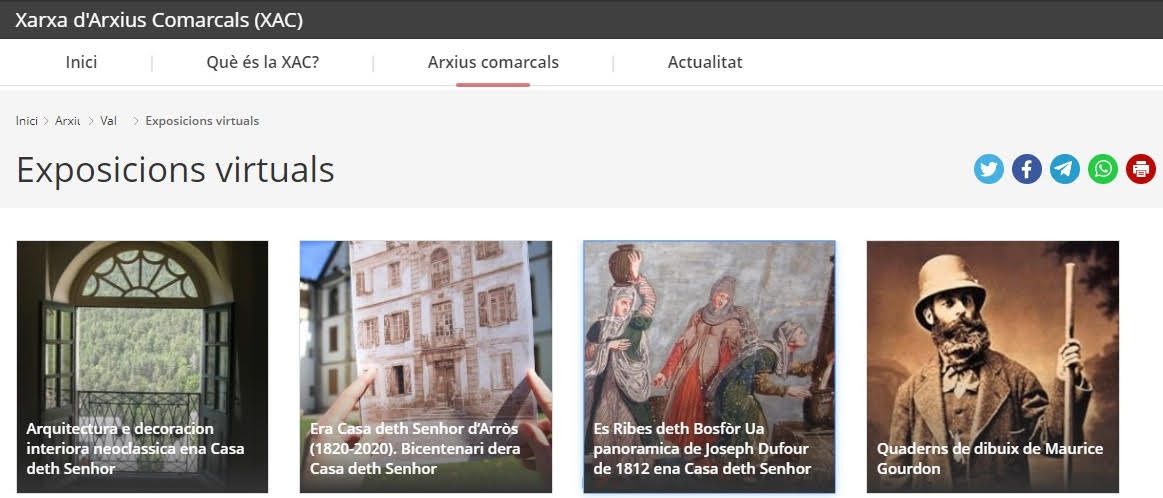
Task: Open the Val breadcrumb link
Action: coord(109,121)
